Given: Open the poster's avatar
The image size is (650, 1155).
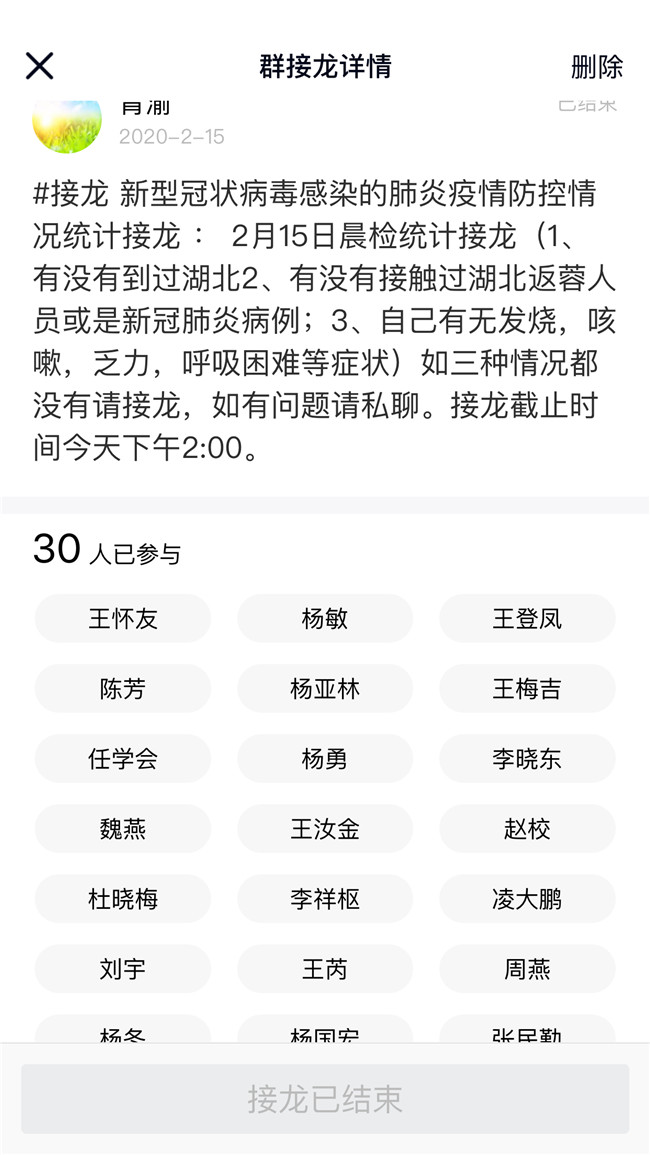Looking at the screenshot, I should [67, 126].
